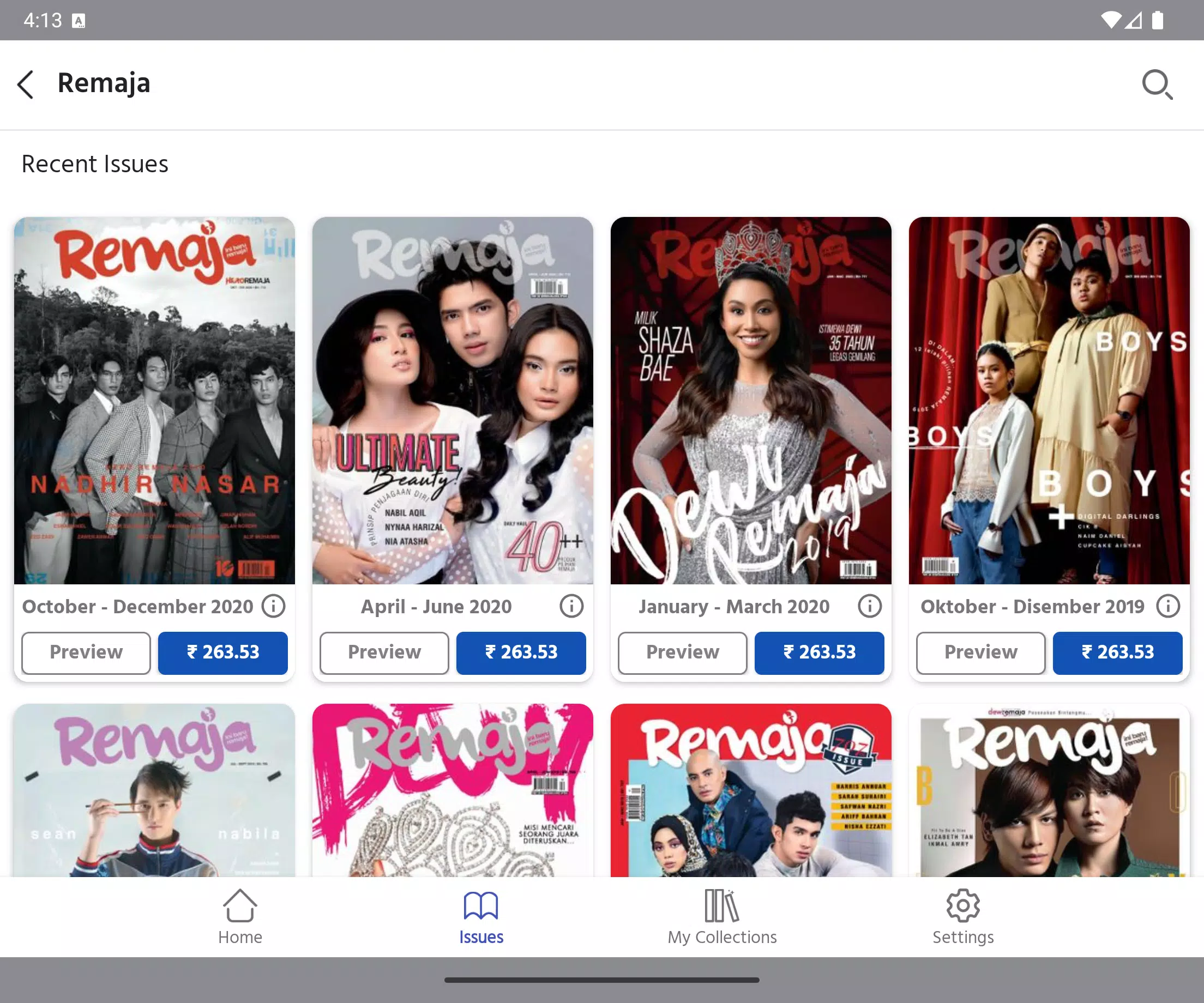Buy October - December 2020 issue for ₹263.53

pyautogui.click(x=223, y=652)
